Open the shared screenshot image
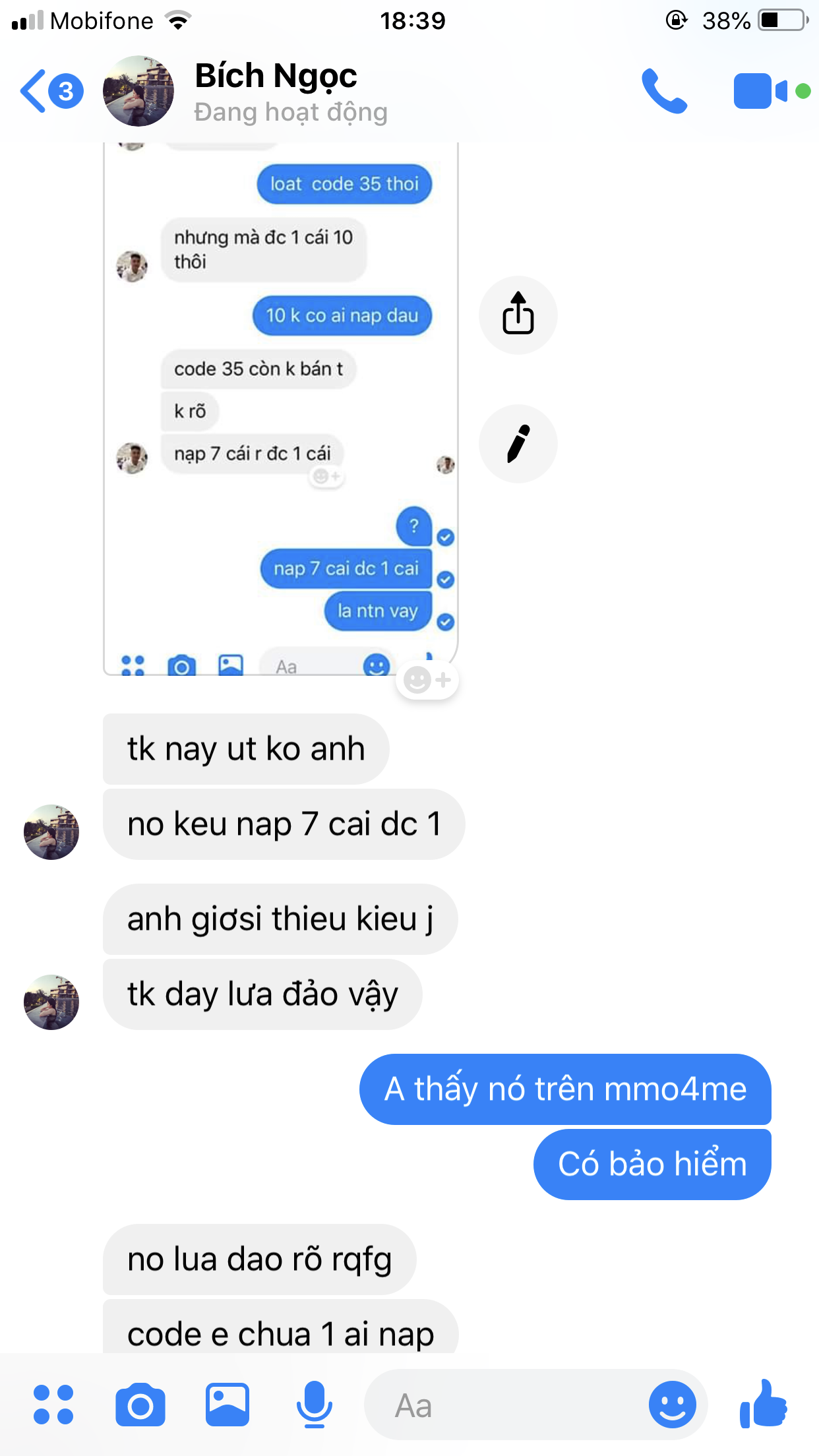This screenshot has width=819, height=1456. 280,409
